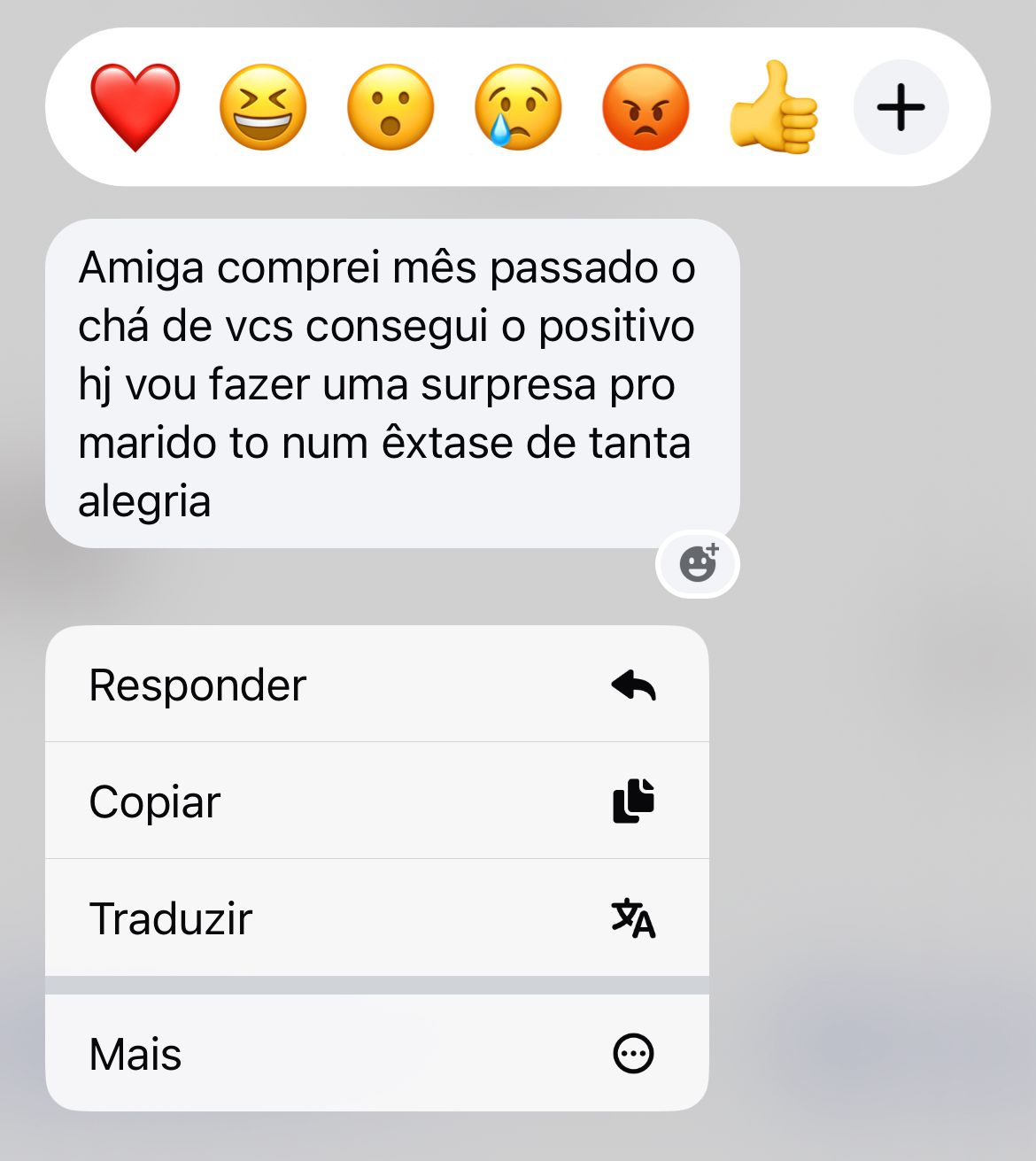Open more emoji reactions with plus
This screenshot has width=1036, height=1161.
point(901,107)
